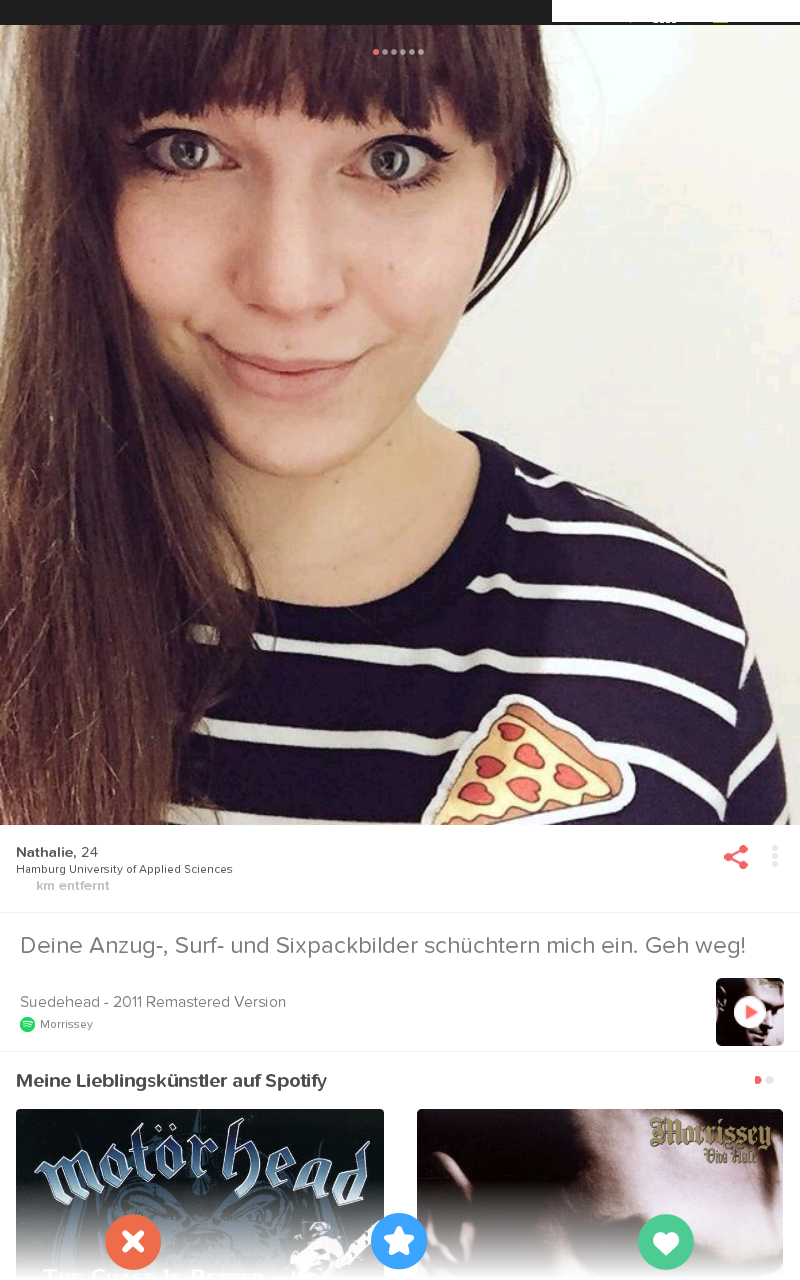Viewport: 800px width, 1280px height.
Task: Tap the Spotify artists page indicator
Action: point(764,1080)
